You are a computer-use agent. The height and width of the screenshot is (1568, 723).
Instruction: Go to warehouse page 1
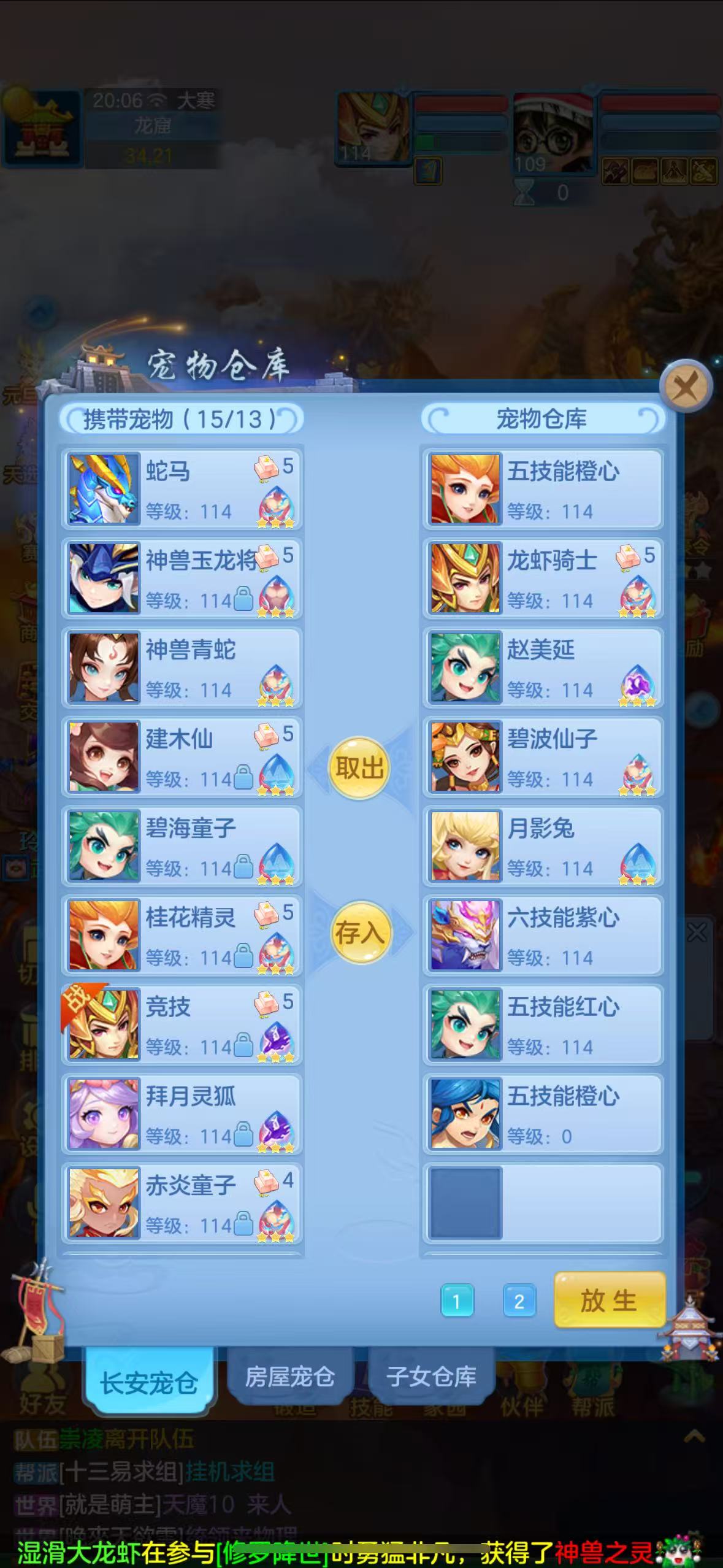point(456,1300)
